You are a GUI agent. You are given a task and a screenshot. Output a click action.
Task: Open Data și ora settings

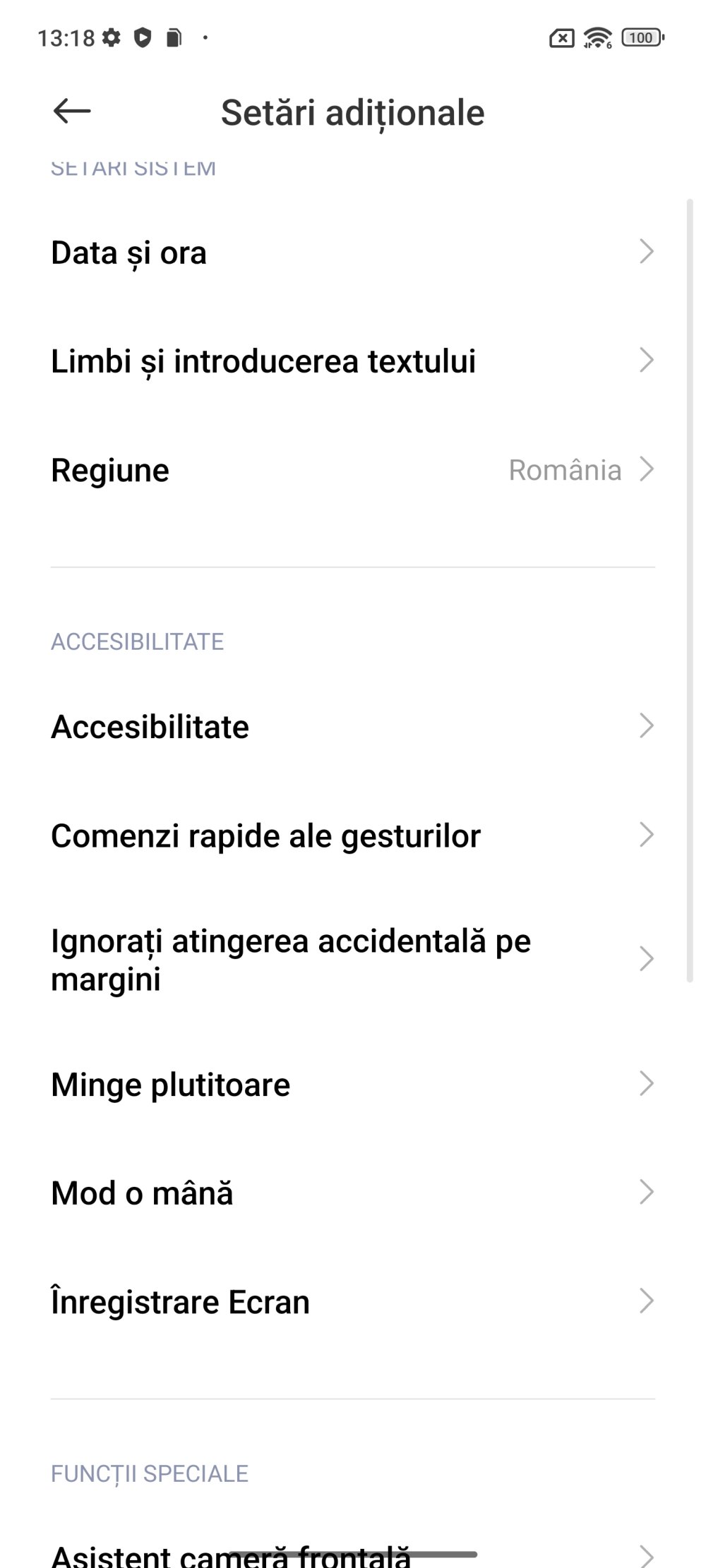click(353, 252)
